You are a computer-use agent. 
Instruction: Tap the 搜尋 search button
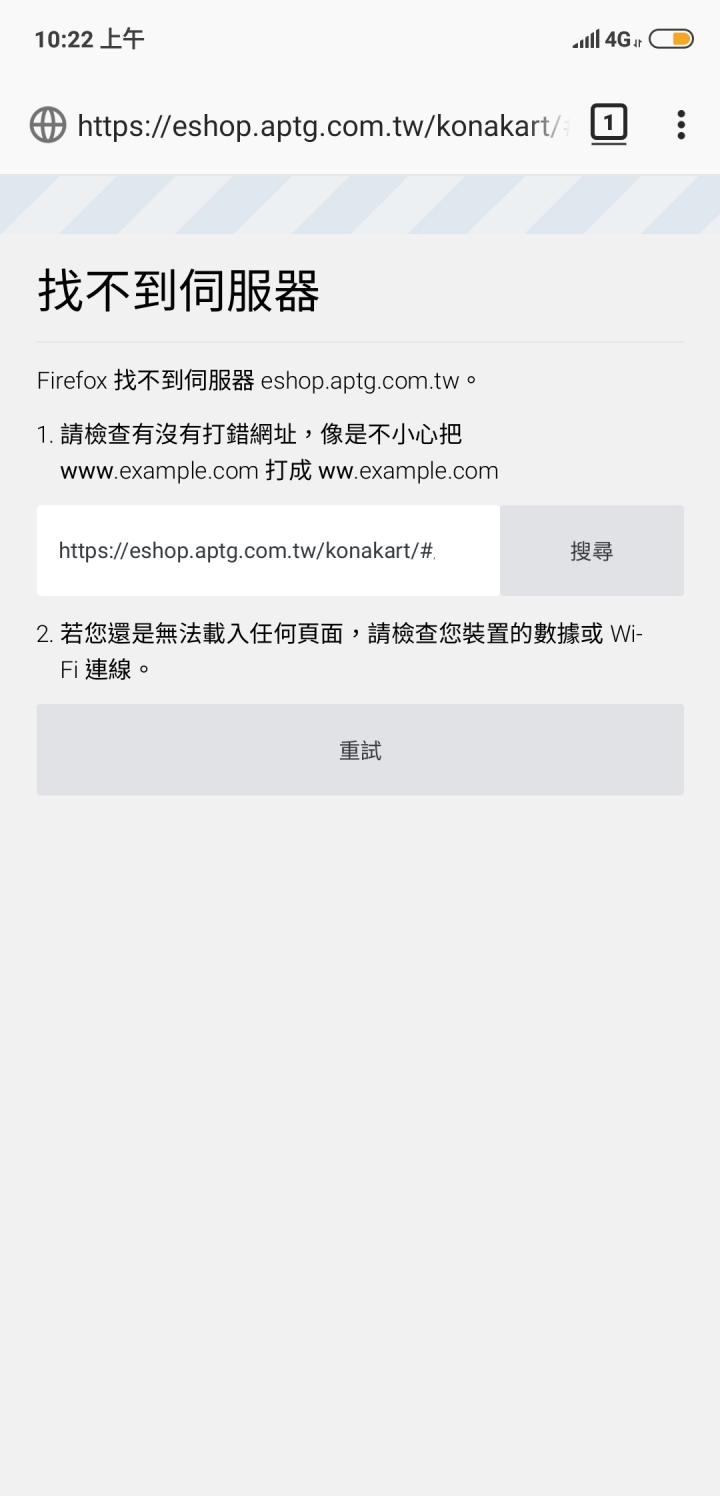(591, 551)
